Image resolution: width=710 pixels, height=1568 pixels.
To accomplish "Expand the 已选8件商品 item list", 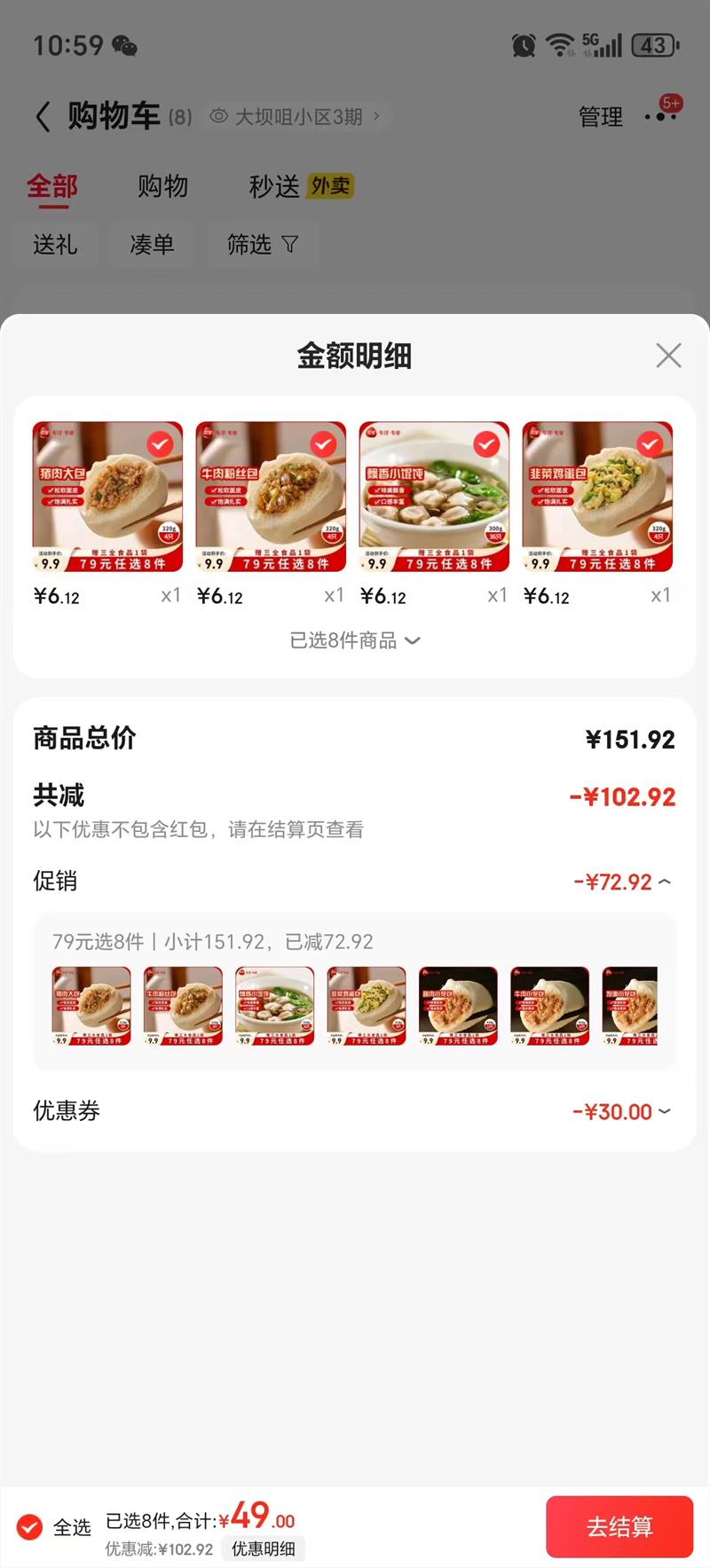I will pyautogui.click(x=355, y=640).
